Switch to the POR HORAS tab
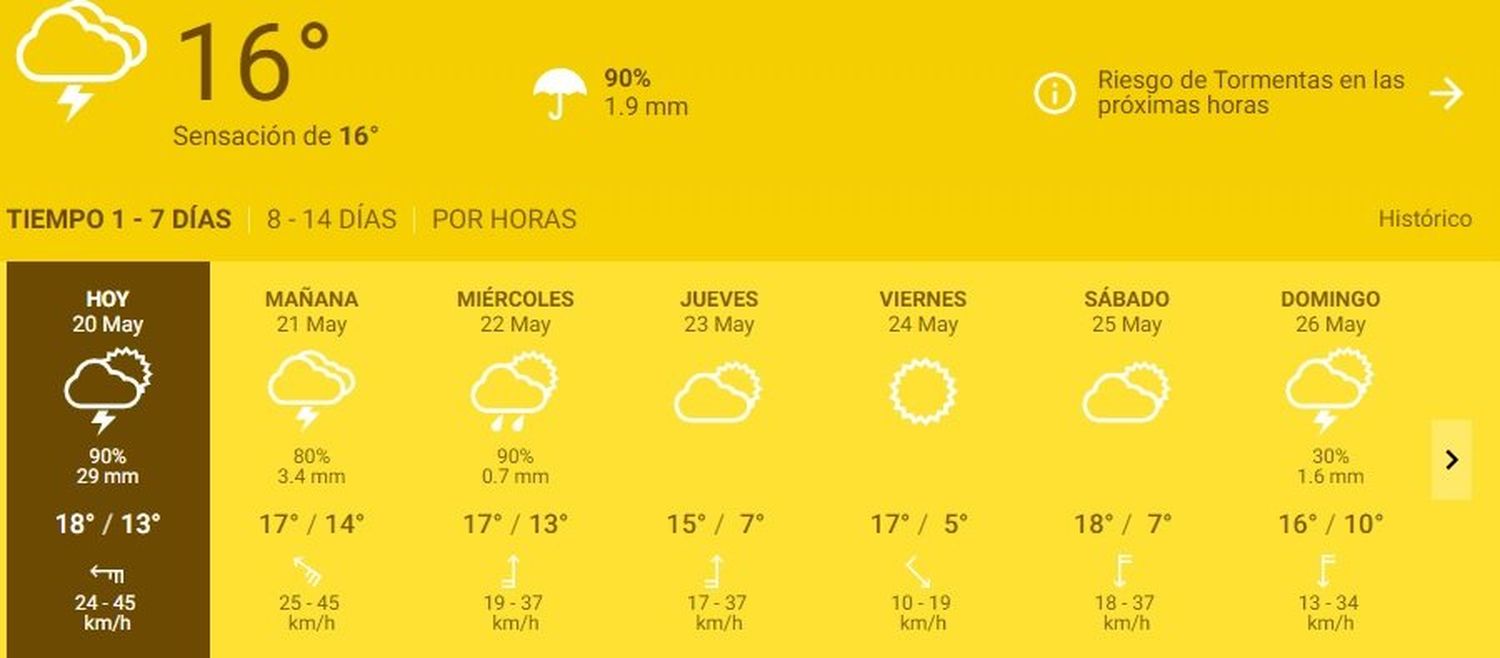The height and width of the screenshot is (658, 1500). click(504, 219)
